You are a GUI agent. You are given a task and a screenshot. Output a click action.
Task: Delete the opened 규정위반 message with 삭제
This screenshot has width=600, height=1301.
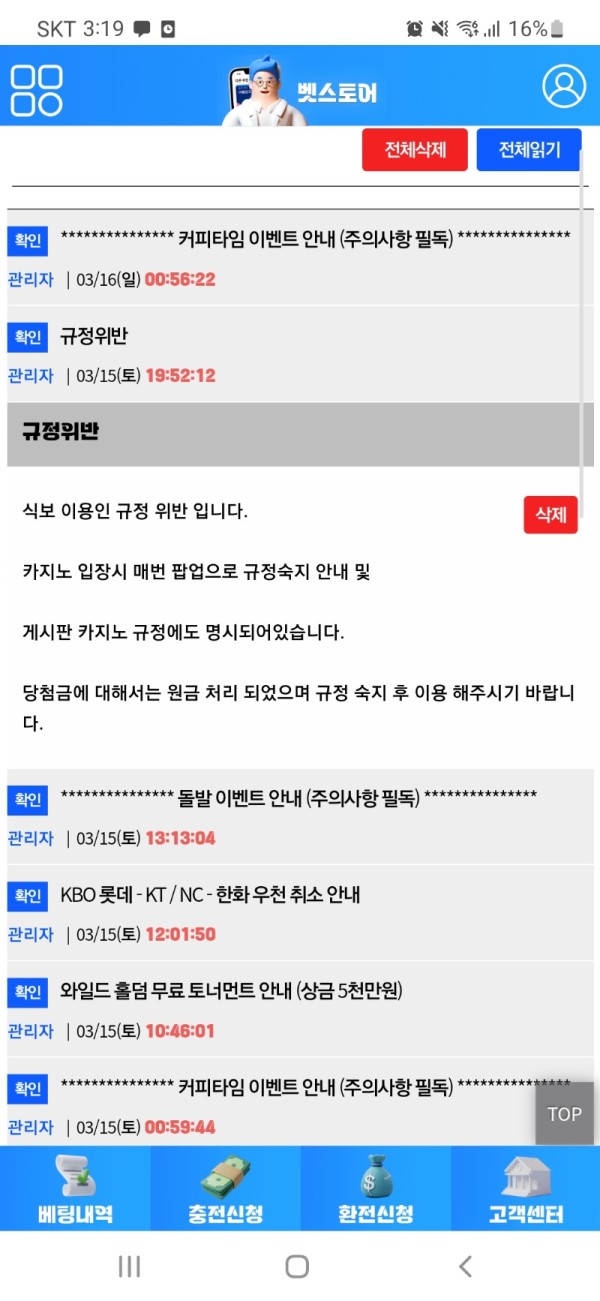[x=550, y=515]
